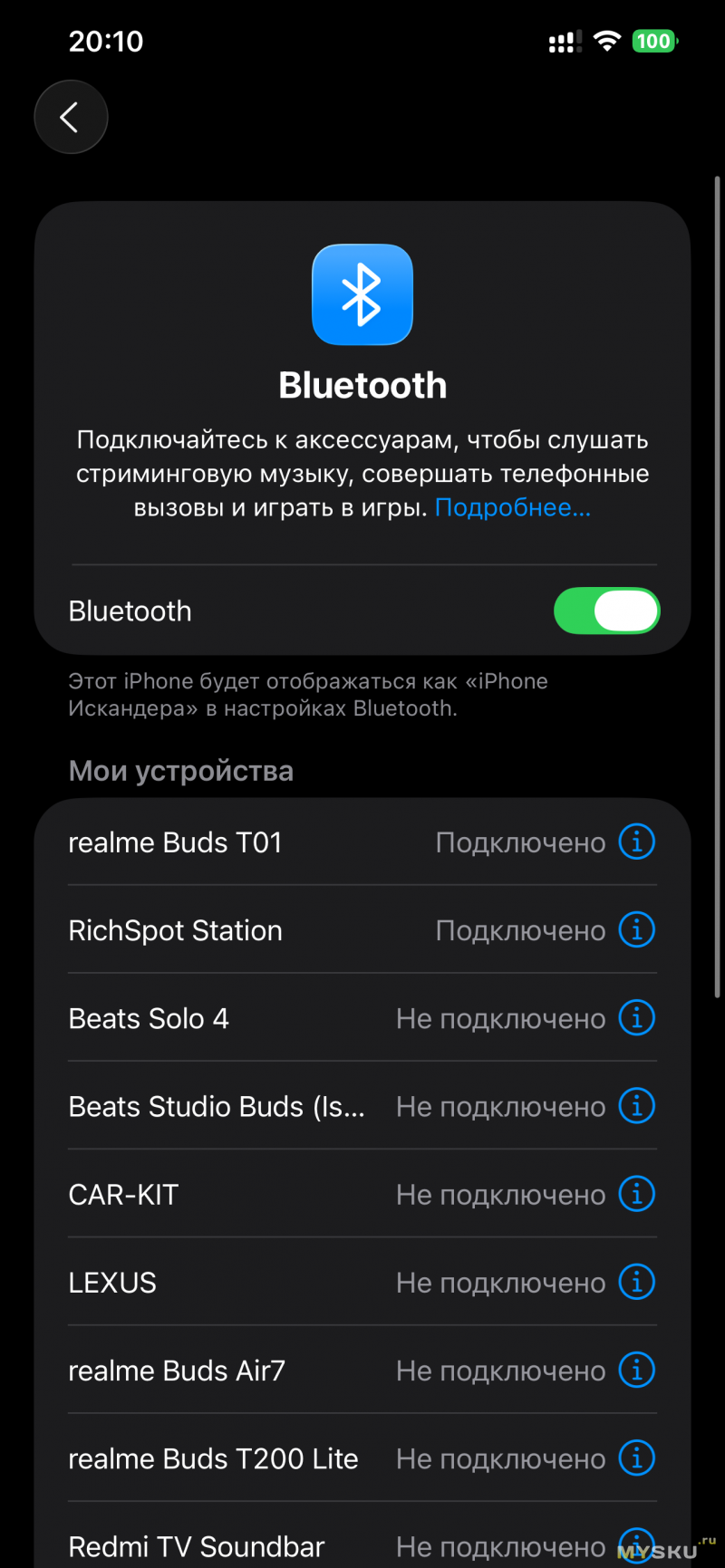Show details for RichSpot Station
Viewport: 725px width, 1568px height.
(x=637, y=930)
